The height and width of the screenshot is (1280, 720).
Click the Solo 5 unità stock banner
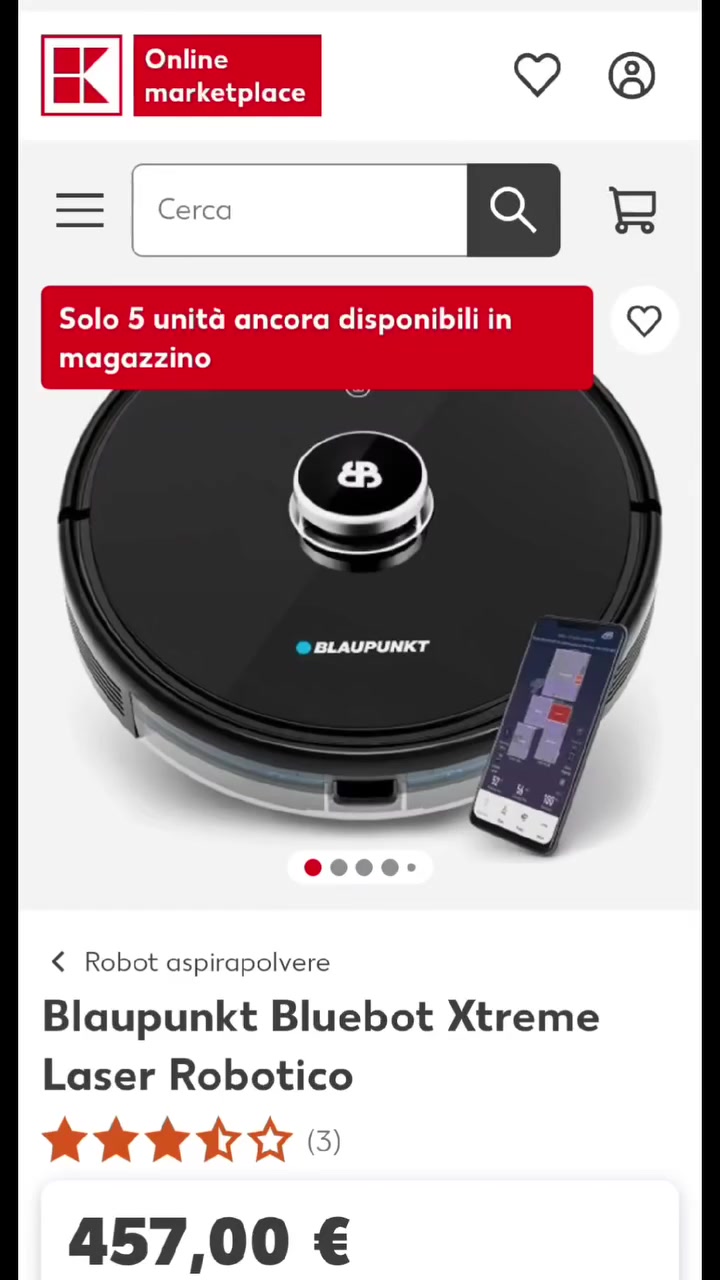pyautogui.click(x=316, y=338)
